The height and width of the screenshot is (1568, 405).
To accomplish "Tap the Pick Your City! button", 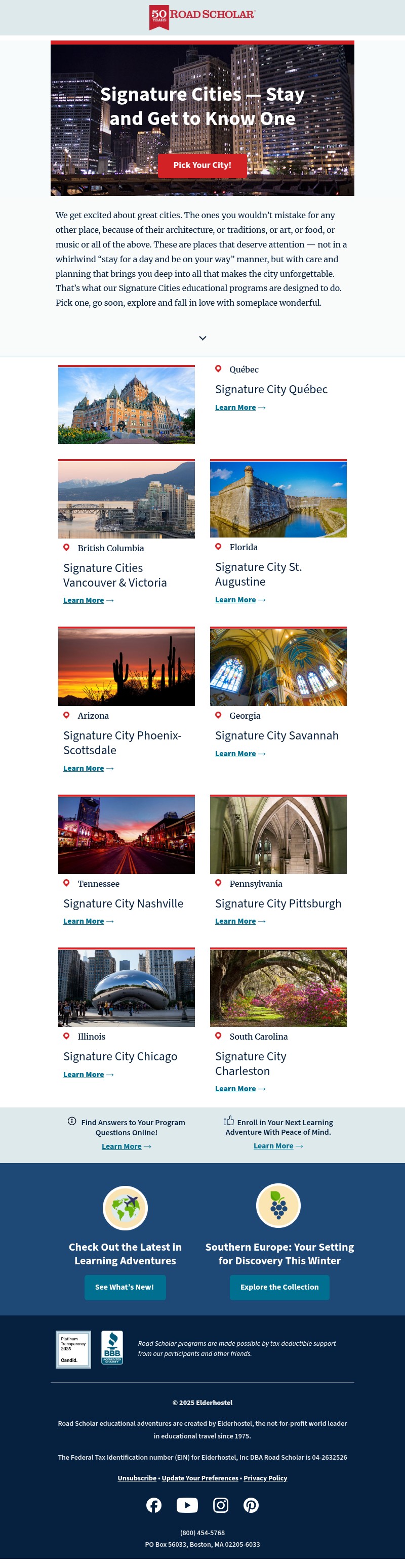I will point(202,166).
